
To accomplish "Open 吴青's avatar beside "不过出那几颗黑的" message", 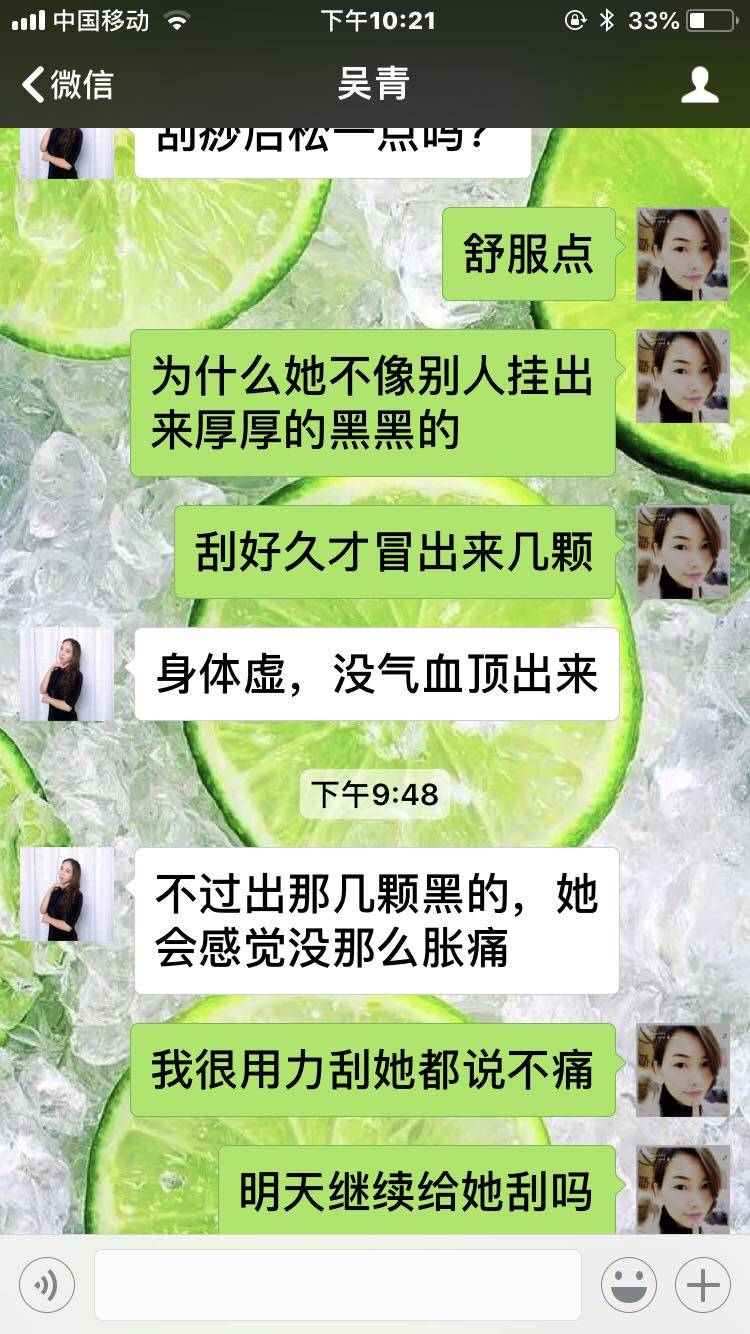I will [66, 895].
